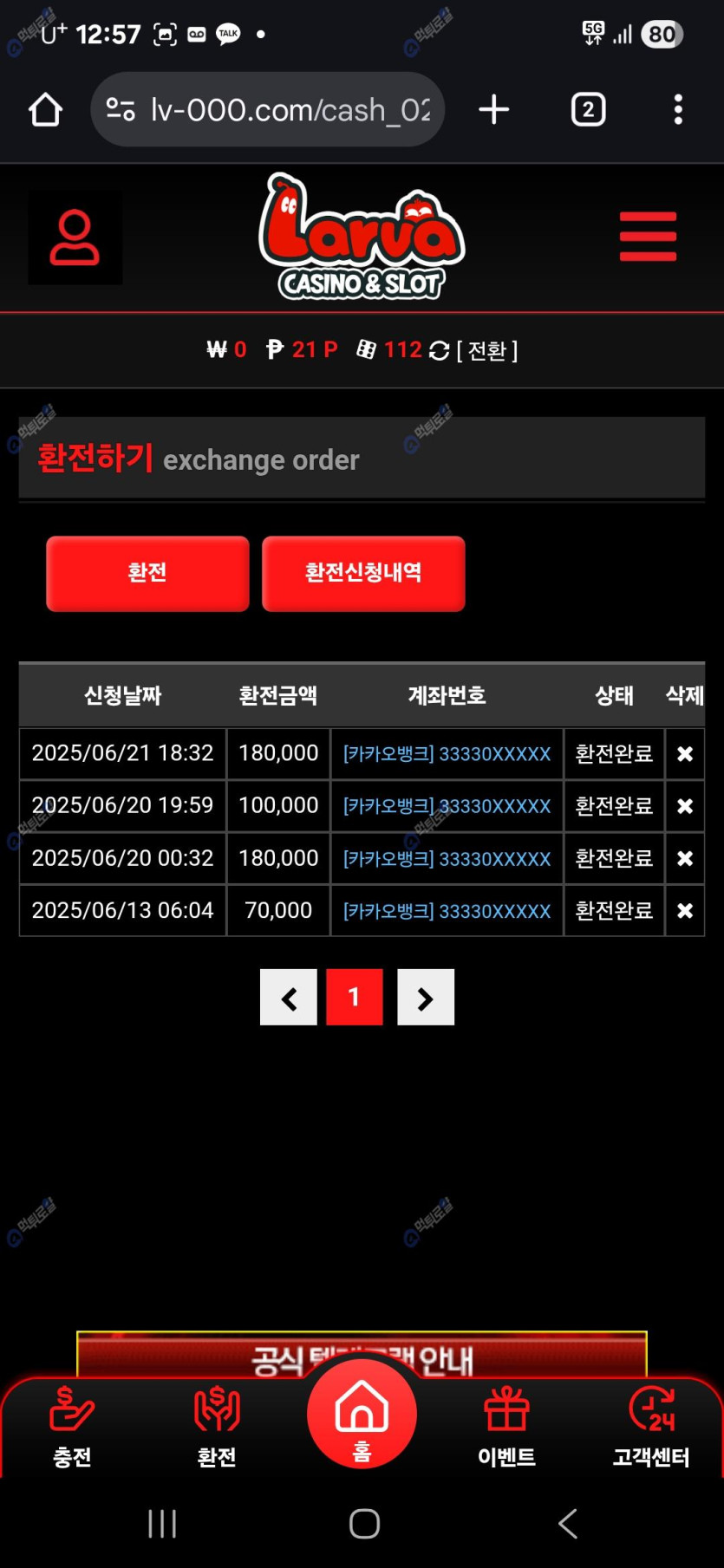Open a new browser tab
The width and height of the screenshot is (724, 1568).
[x=493, y=110]
